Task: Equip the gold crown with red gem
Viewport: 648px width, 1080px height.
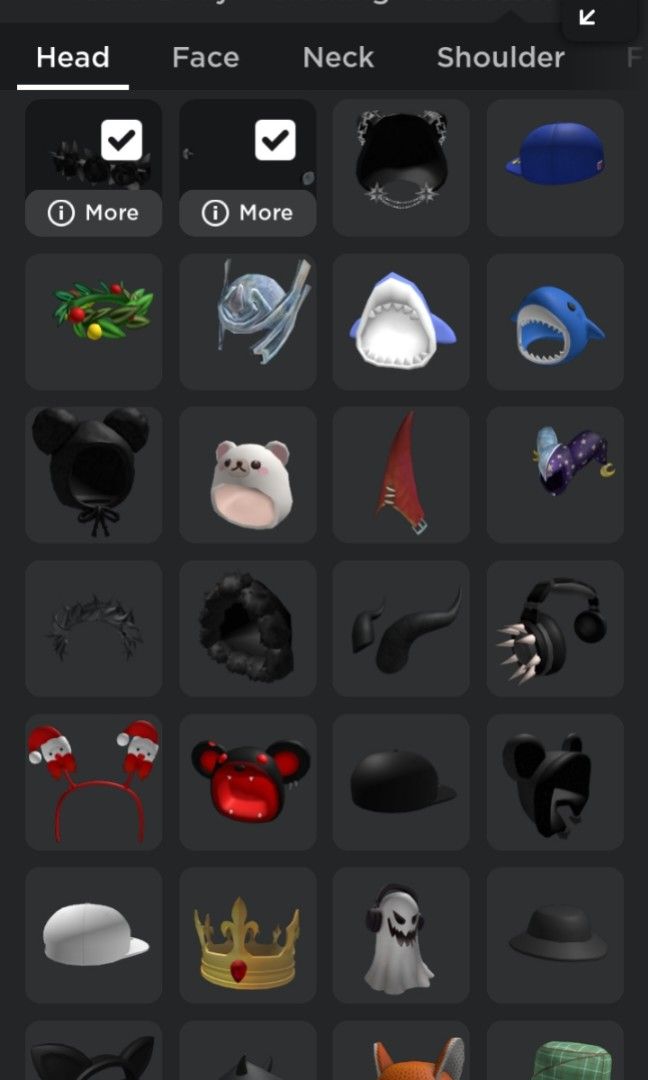Action: pos(247,936)
